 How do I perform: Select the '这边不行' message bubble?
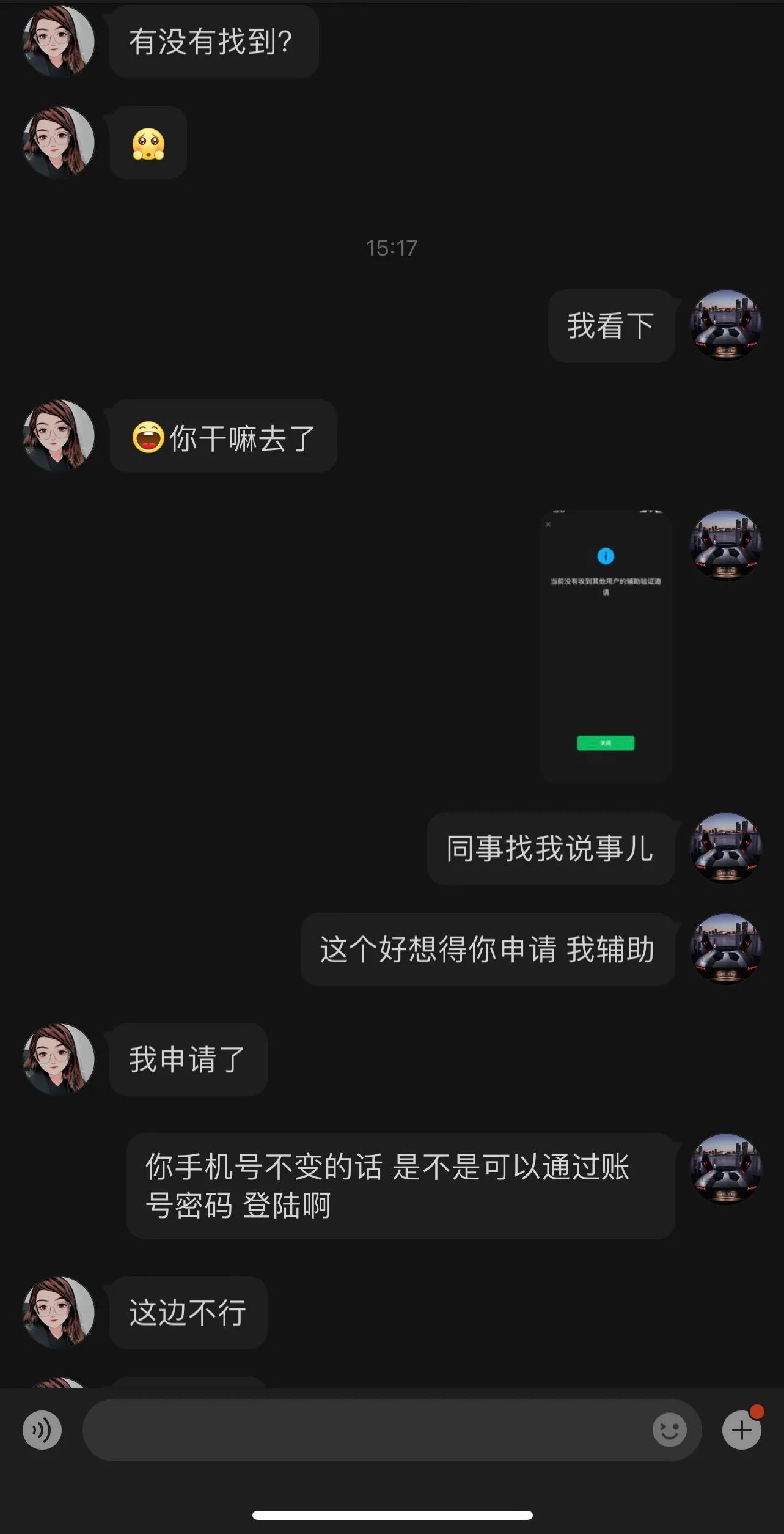[188, 1313]
